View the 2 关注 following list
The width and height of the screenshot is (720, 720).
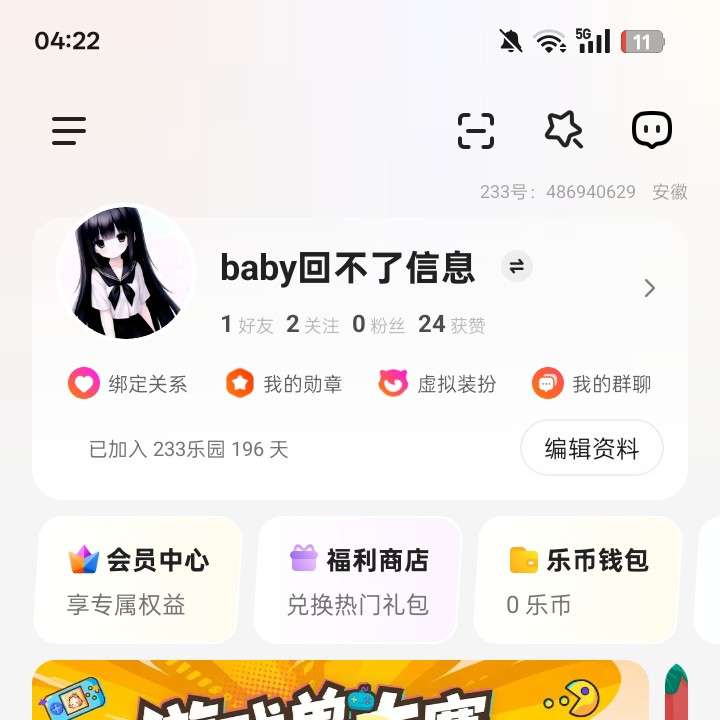312,324
